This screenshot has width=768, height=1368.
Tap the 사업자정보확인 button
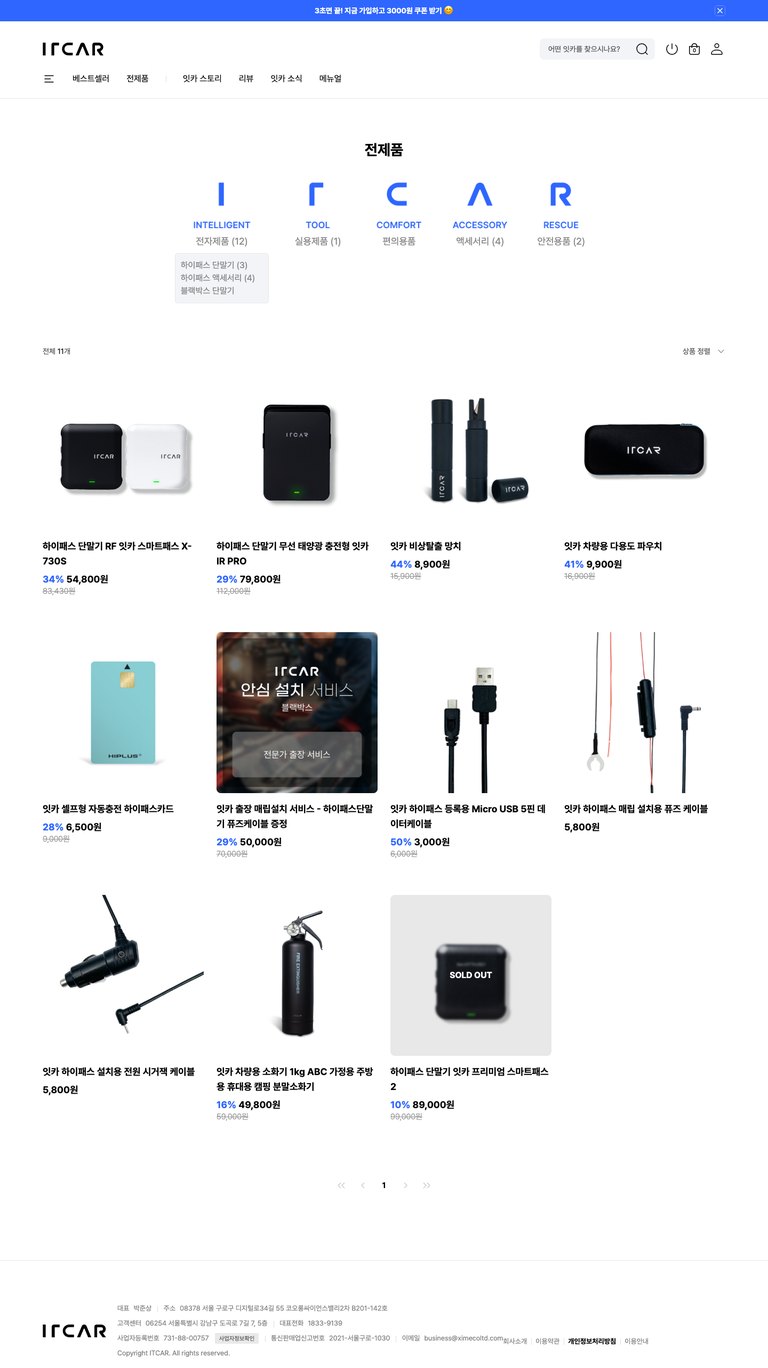click(237, 1338)
